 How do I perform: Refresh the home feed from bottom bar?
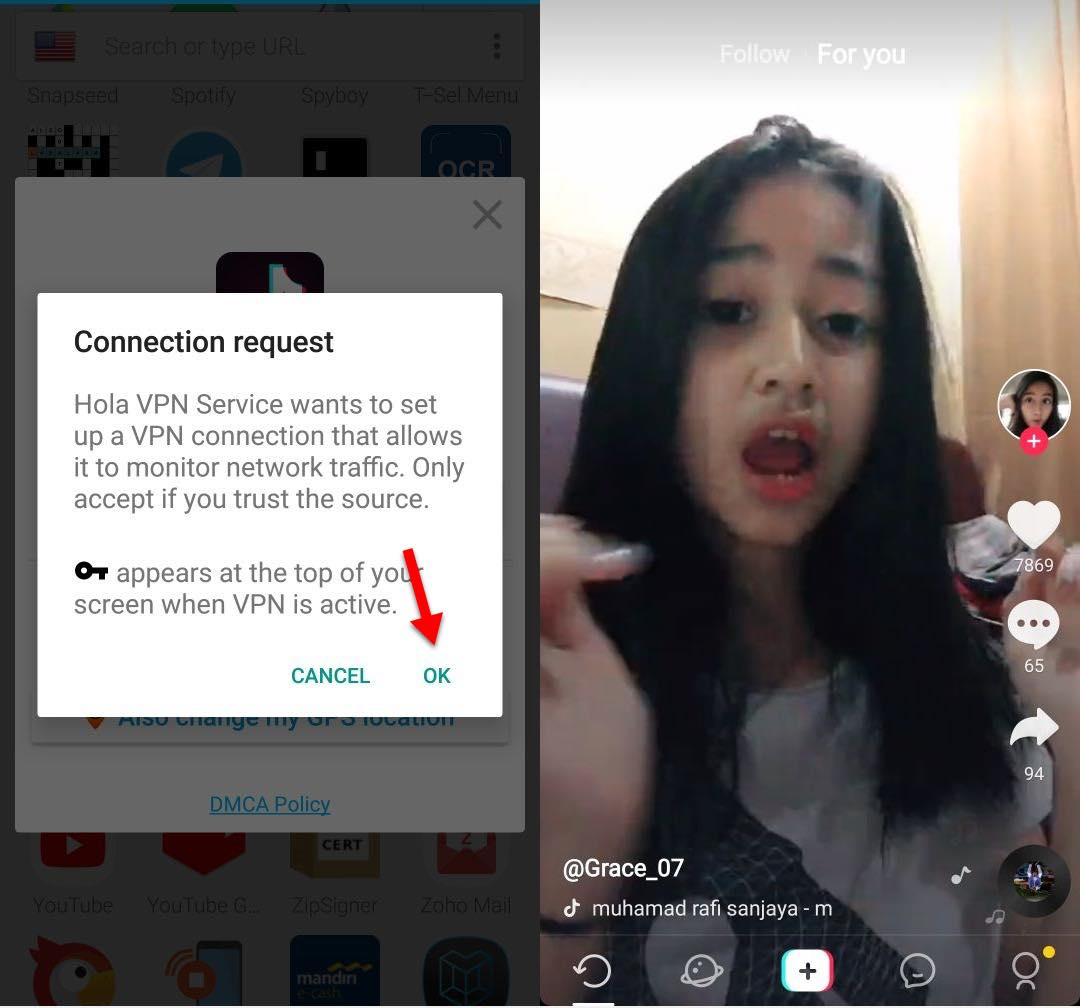593,970
